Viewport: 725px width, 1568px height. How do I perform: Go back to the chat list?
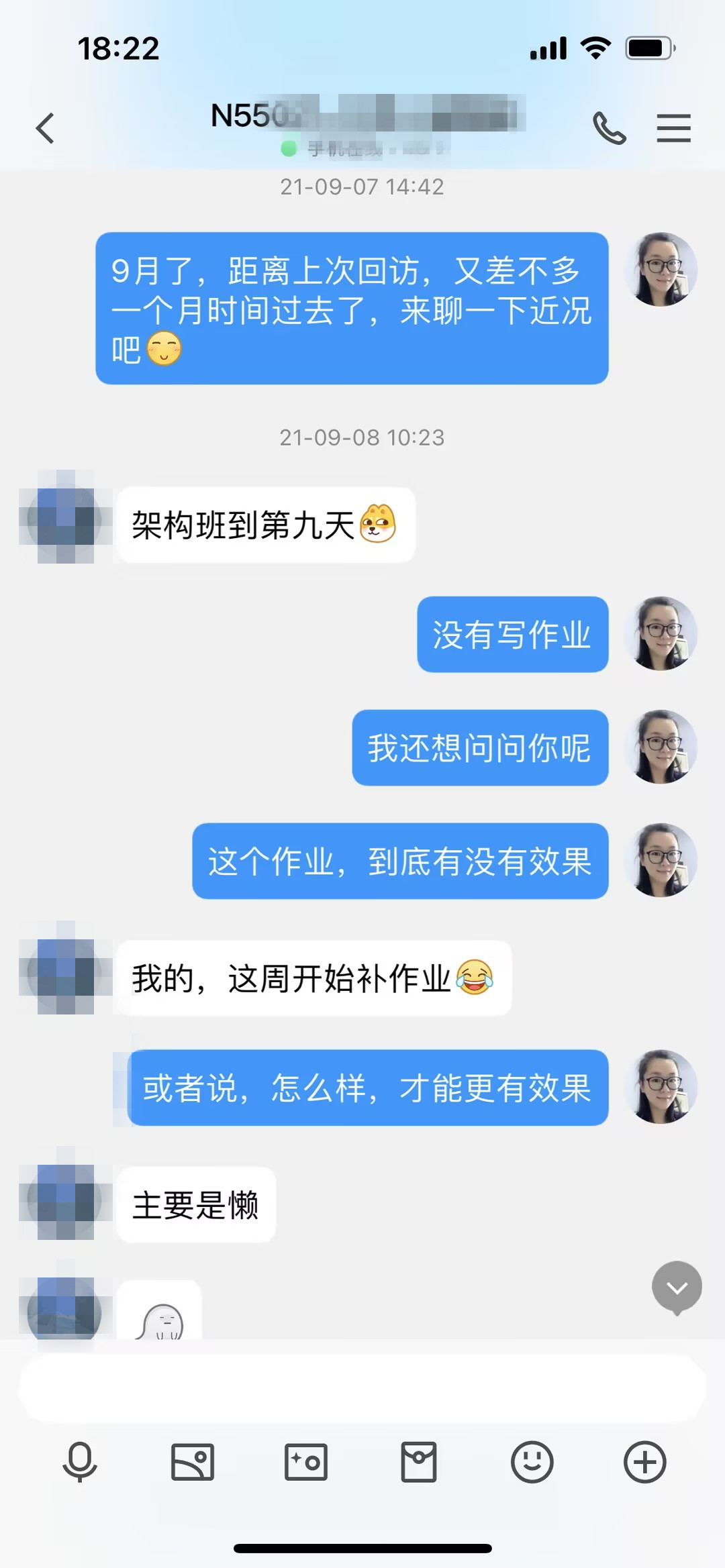point(45,128)
